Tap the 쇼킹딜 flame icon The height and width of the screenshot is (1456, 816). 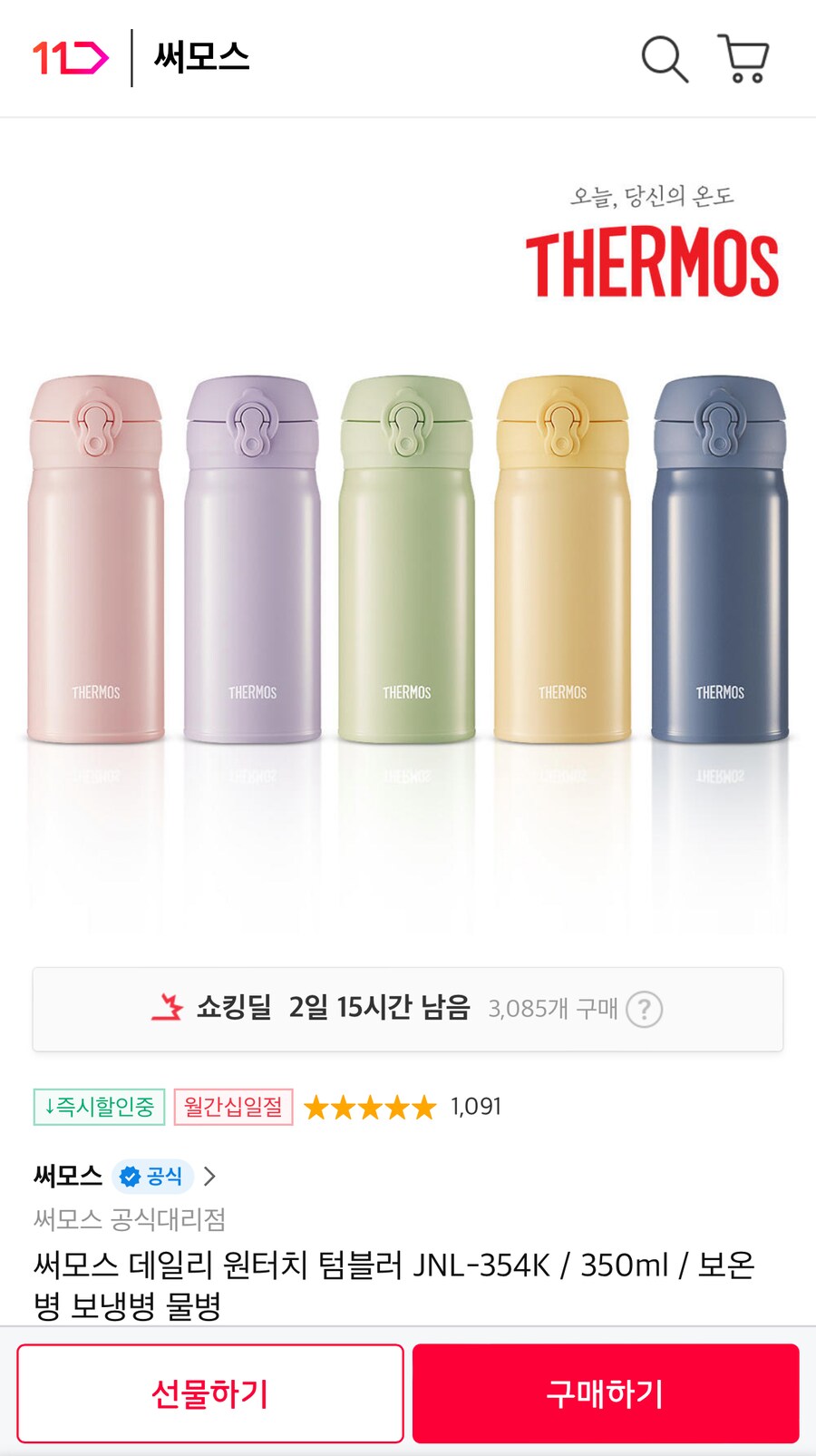coord(166,1008)
